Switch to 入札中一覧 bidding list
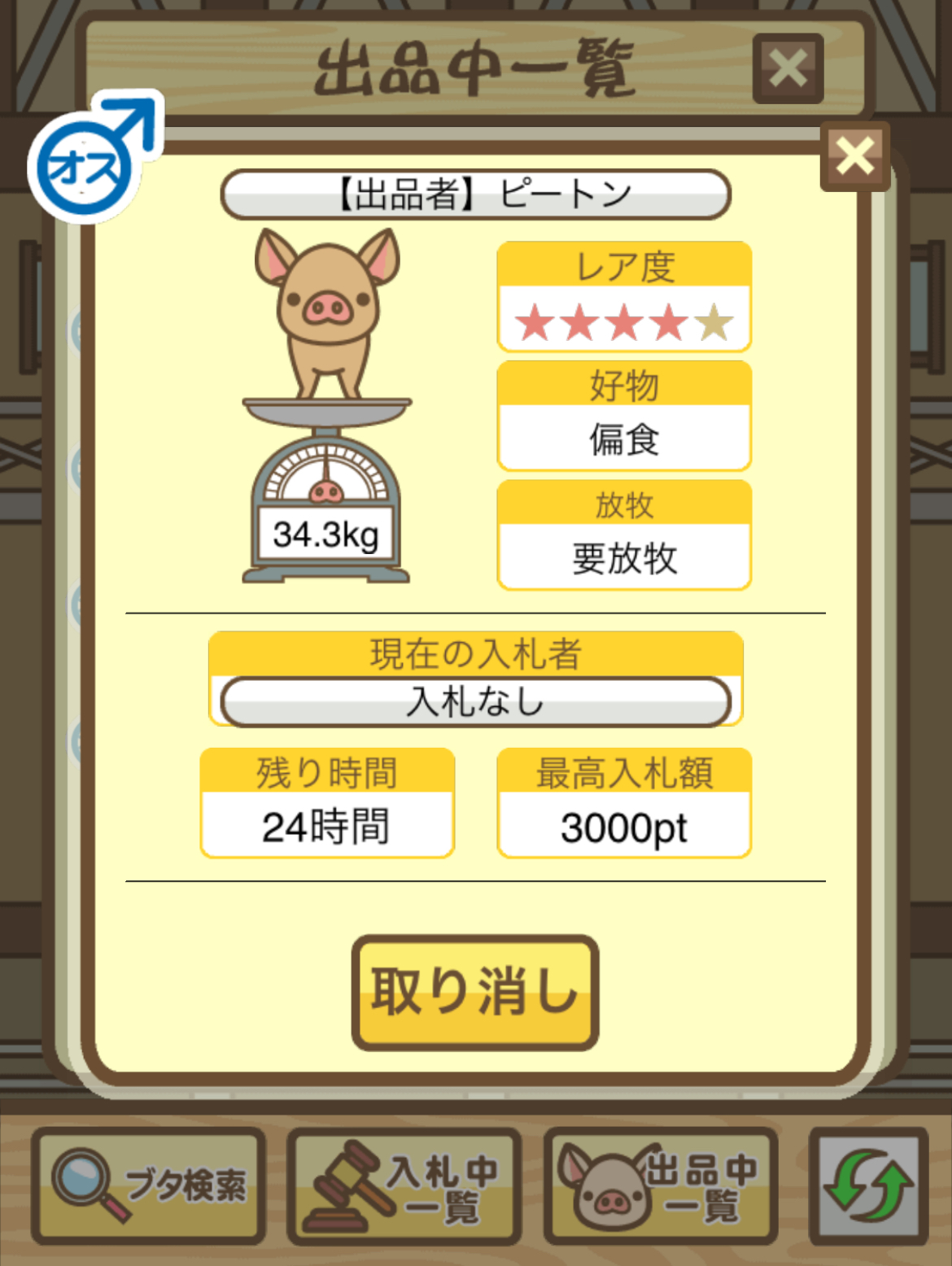This screenshot has height=1266, width=952. point(404,1185)
